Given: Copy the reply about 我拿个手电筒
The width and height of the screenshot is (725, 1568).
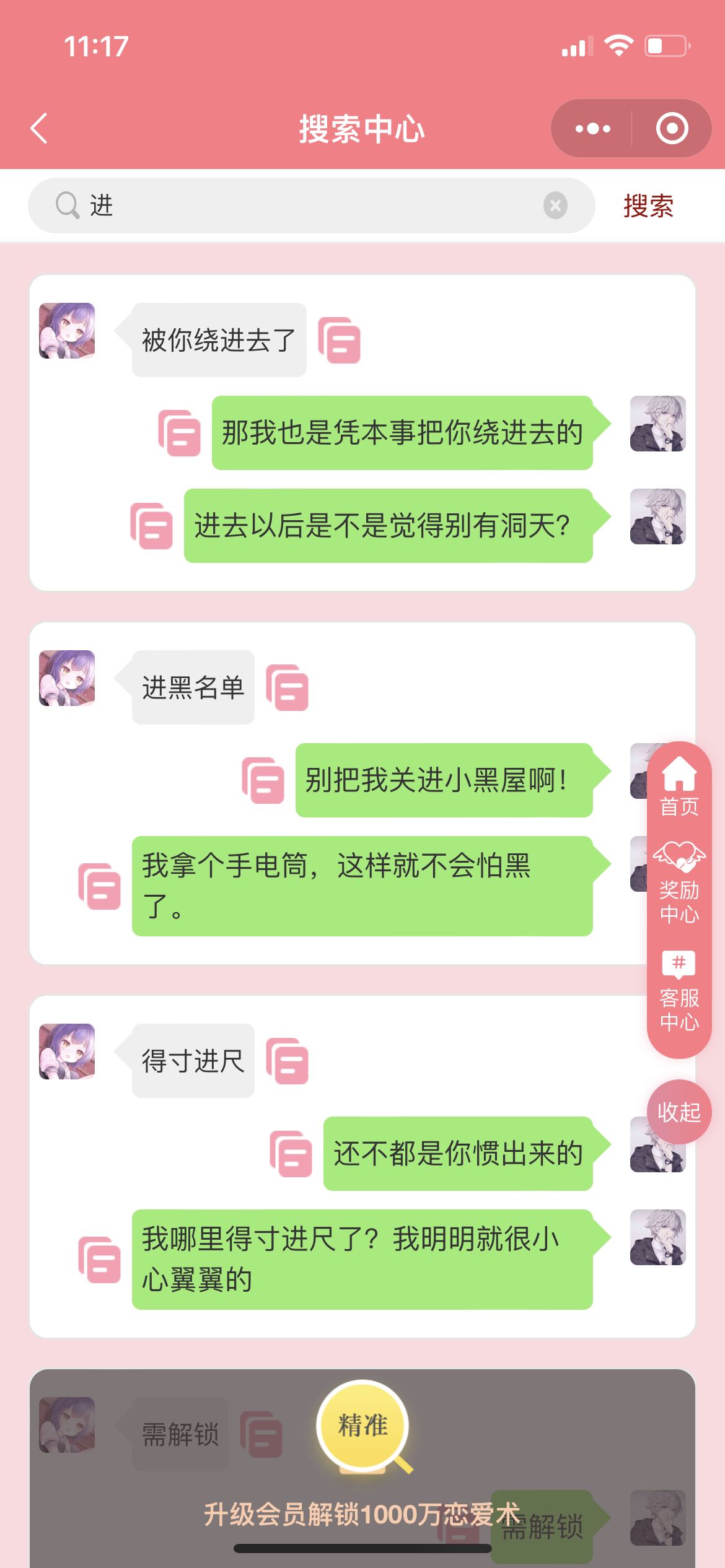Looking at the screenshot, I should (x=100, y=886).
